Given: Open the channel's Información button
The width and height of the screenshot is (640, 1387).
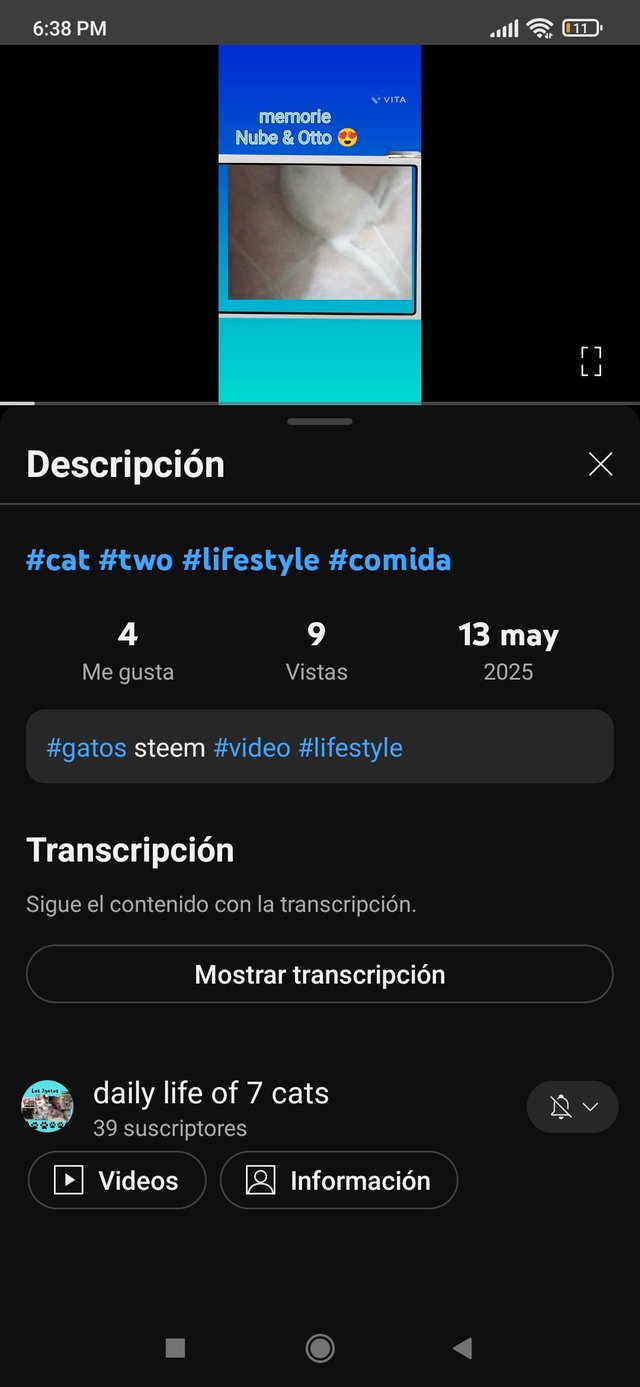Looking at the screenshot, I should 339,1181.
